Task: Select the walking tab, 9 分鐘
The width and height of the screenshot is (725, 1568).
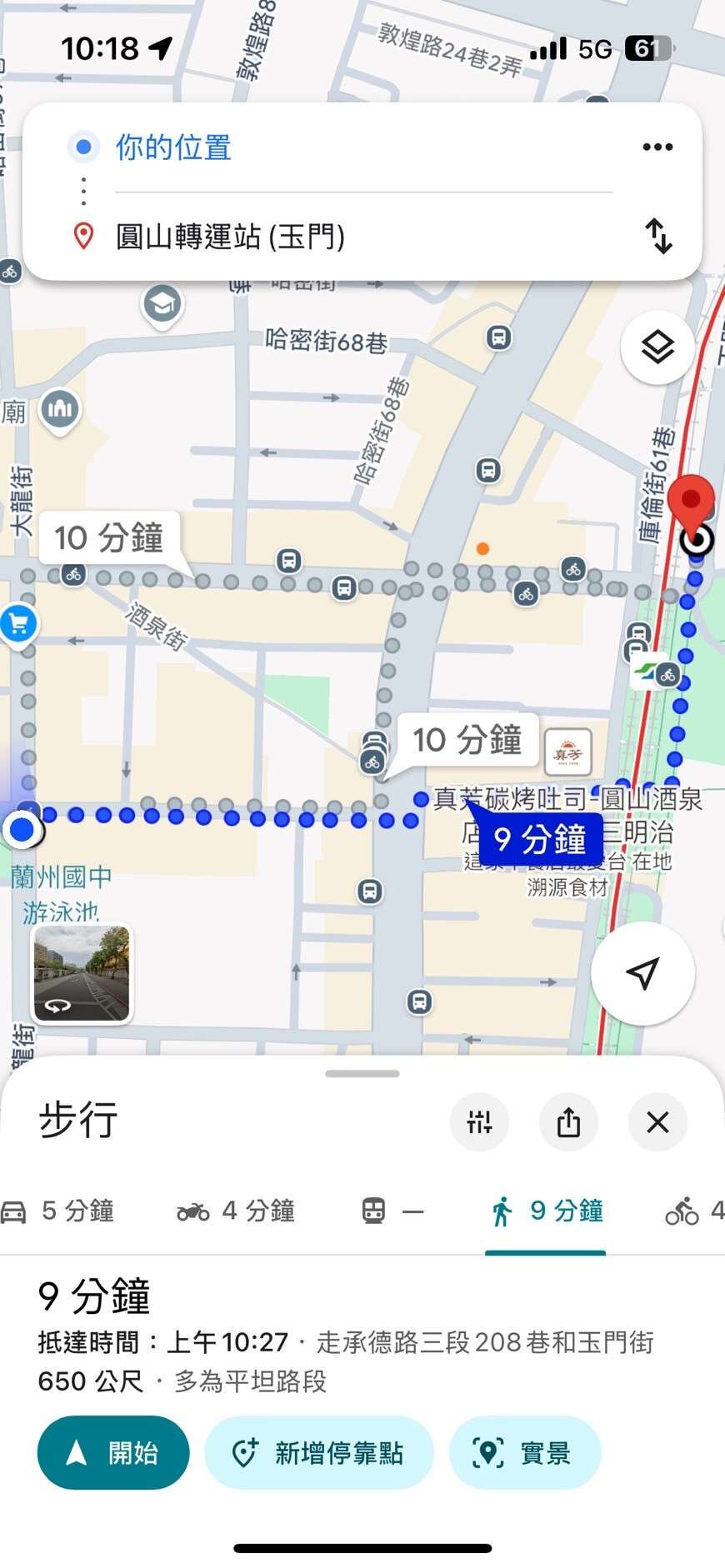Action: (x=546, y=1211)
